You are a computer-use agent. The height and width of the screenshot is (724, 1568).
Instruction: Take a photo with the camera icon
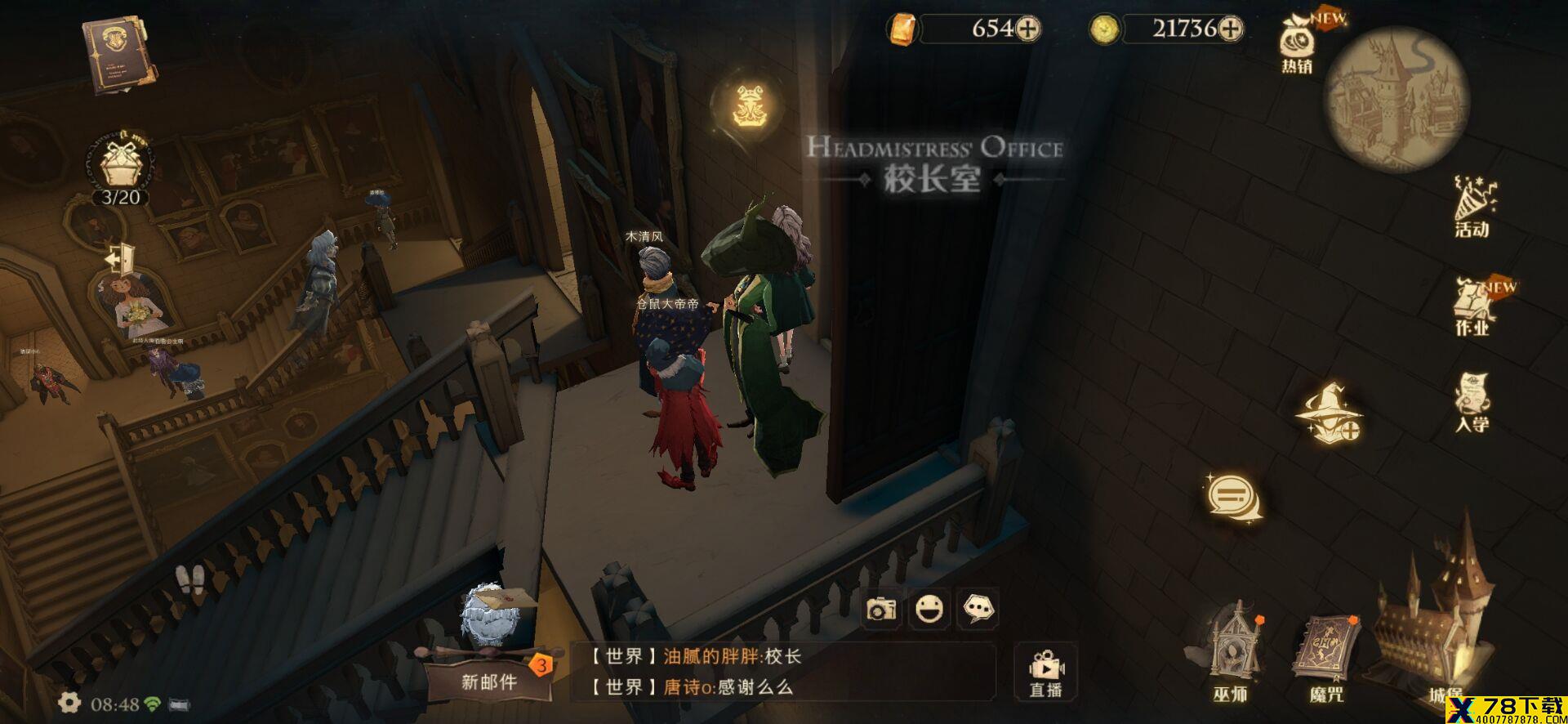(x=881, y=609)
